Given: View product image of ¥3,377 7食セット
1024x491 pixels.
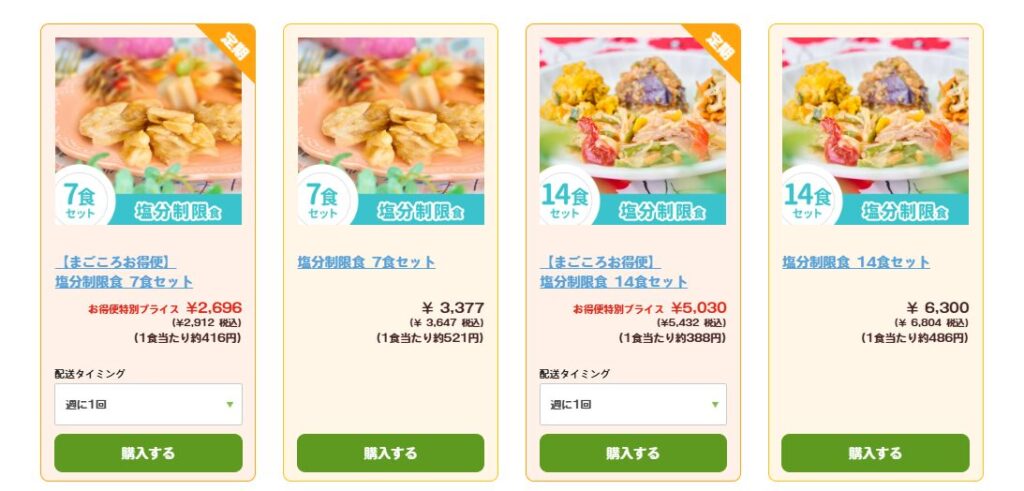Looking at the screenshot, I should click(390, 130).
